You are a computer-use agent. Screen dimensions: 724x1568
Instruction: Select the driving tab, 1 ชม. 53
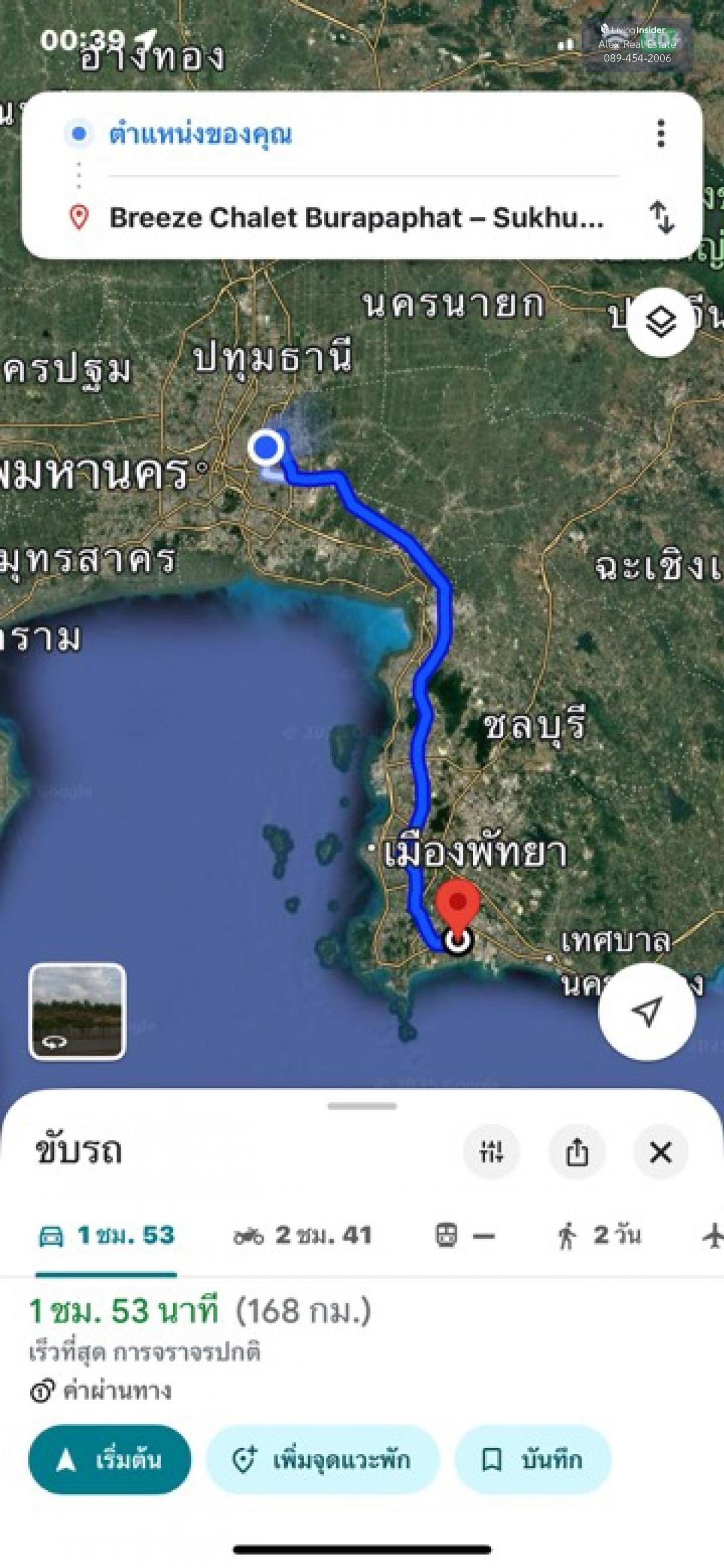(107, 1236)
